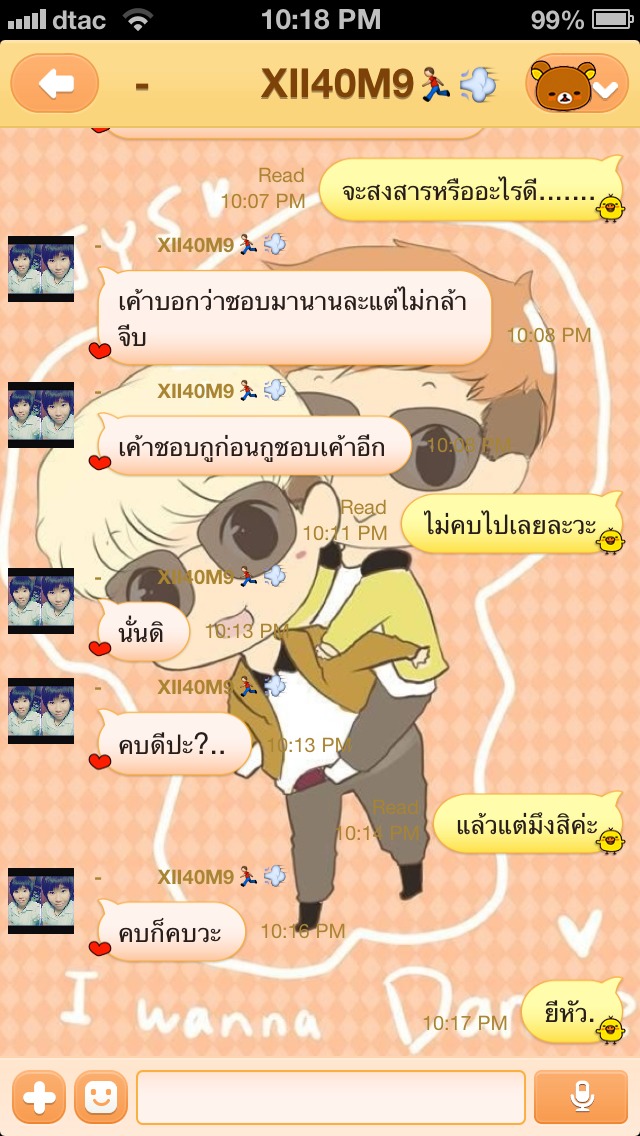The height and width of the screenshot is (1136, 640).
Task: Focus the message text field
Action: (x=331, y=1097)
